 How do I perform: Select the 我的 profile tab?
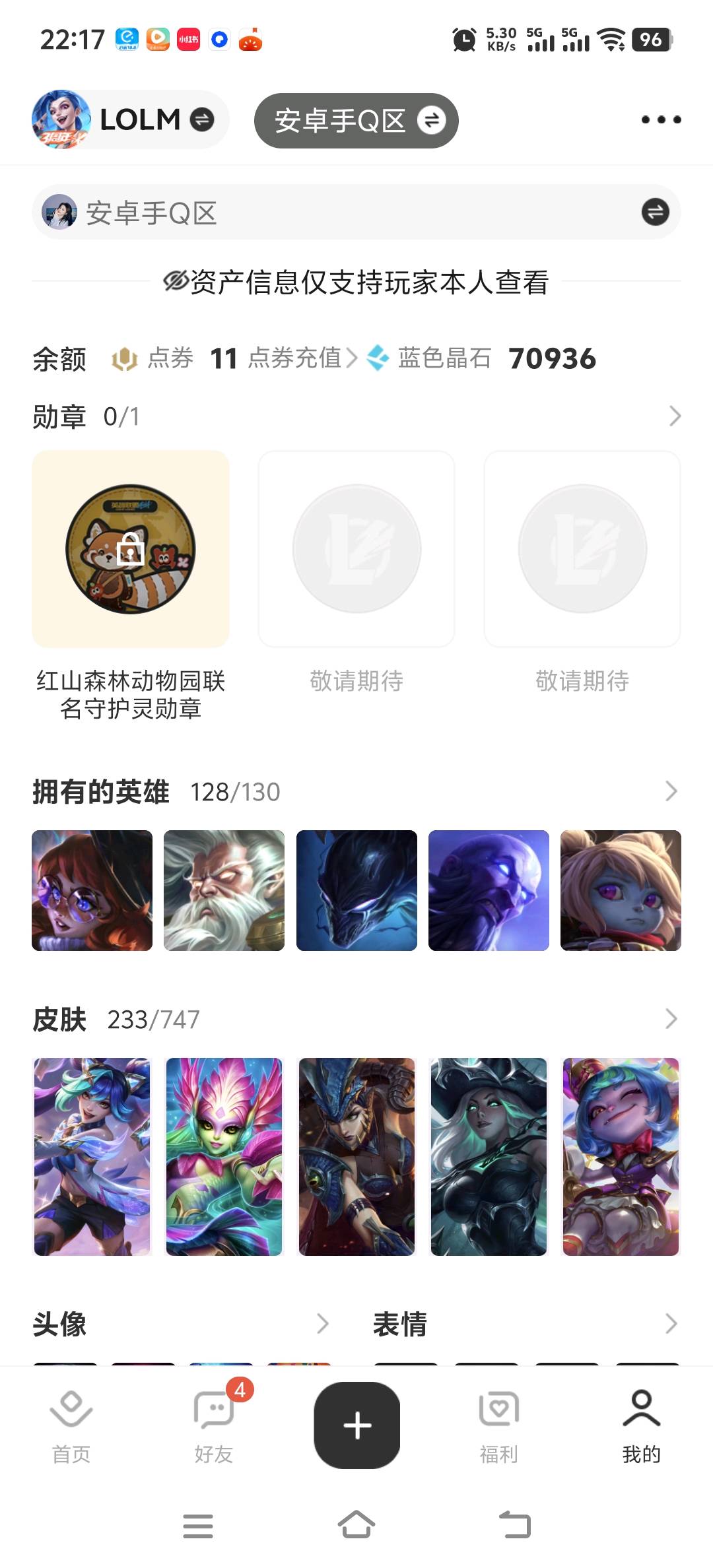(x=642, y=1427)
